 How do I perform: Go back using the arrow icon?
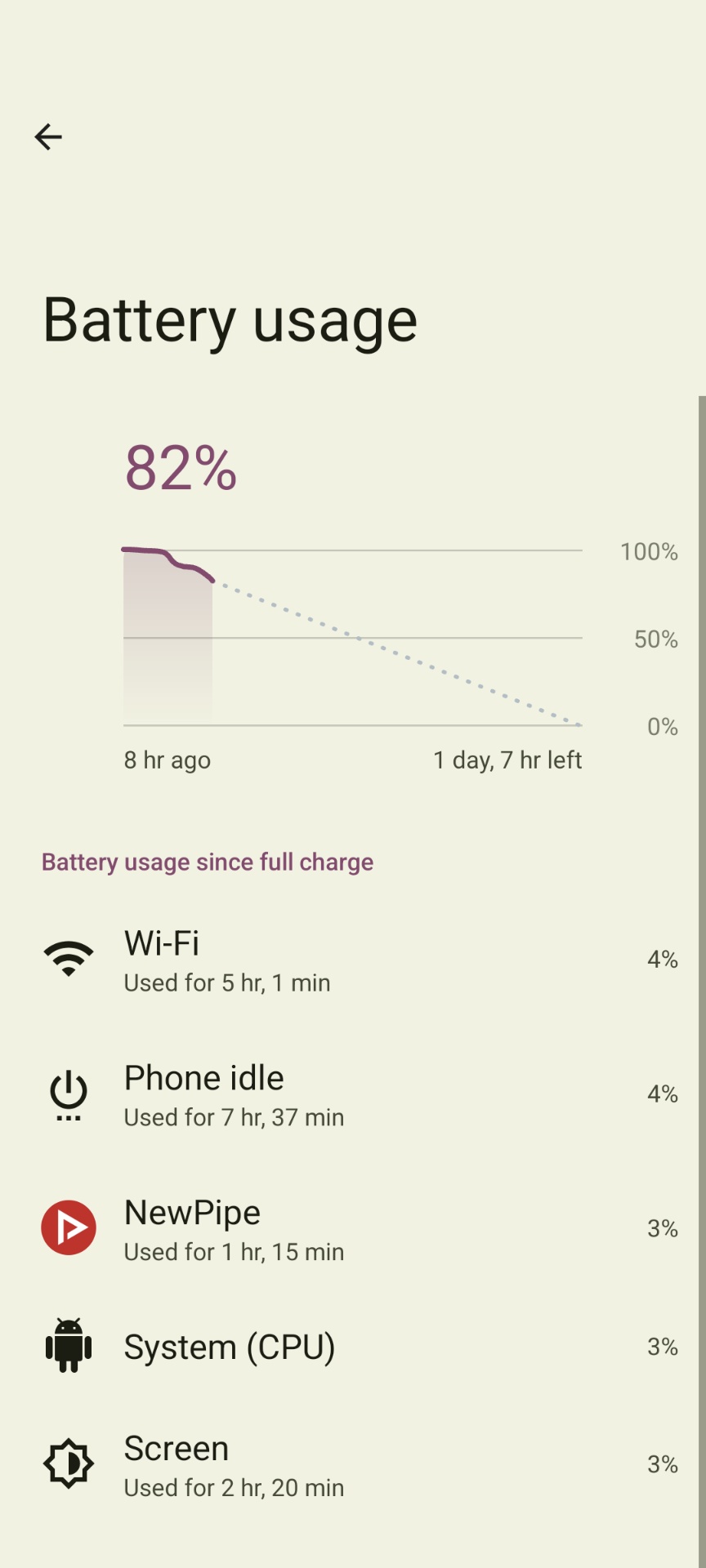pos(48,136)
